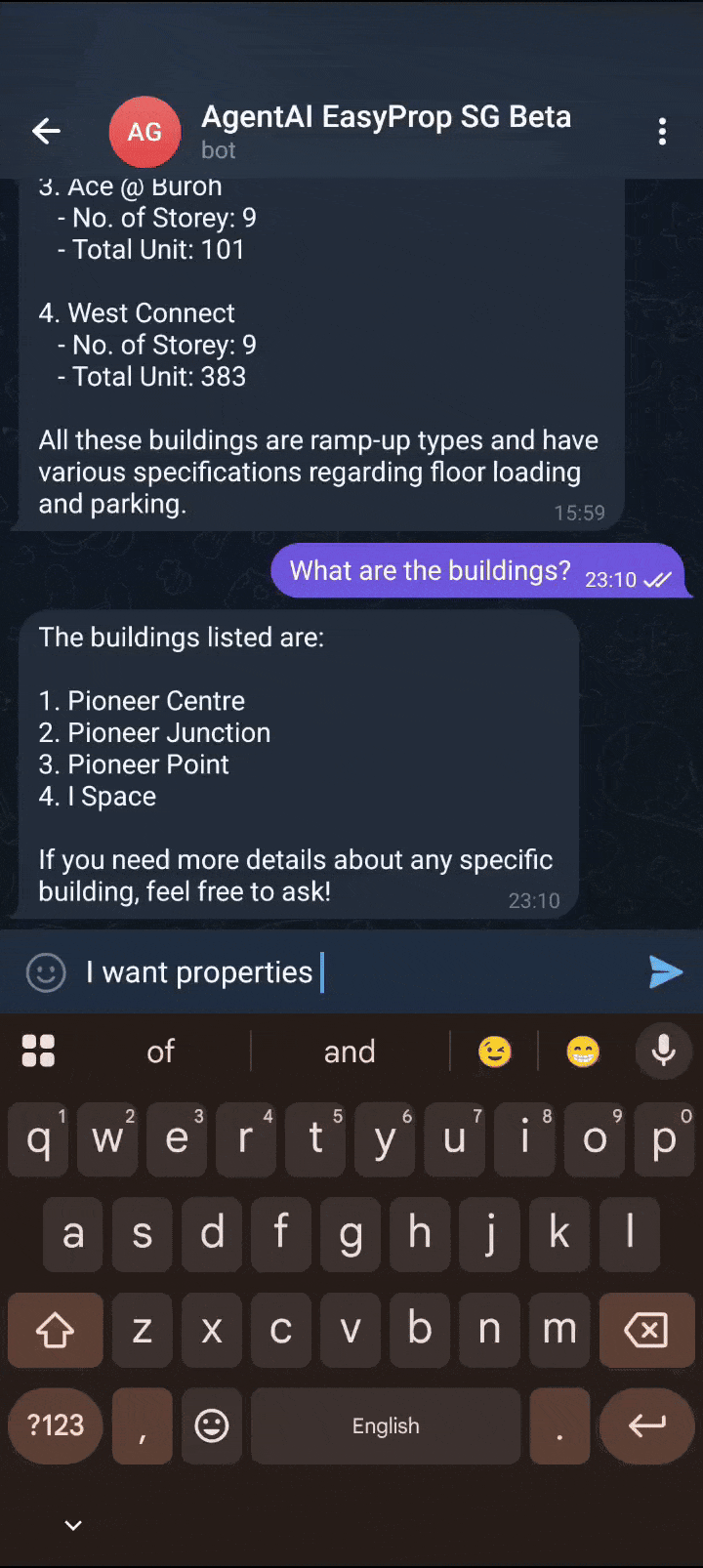Switch to symbols with the ?123 key
The width and height of the screenshot is (703, 1568).
tap(55, 1426)
